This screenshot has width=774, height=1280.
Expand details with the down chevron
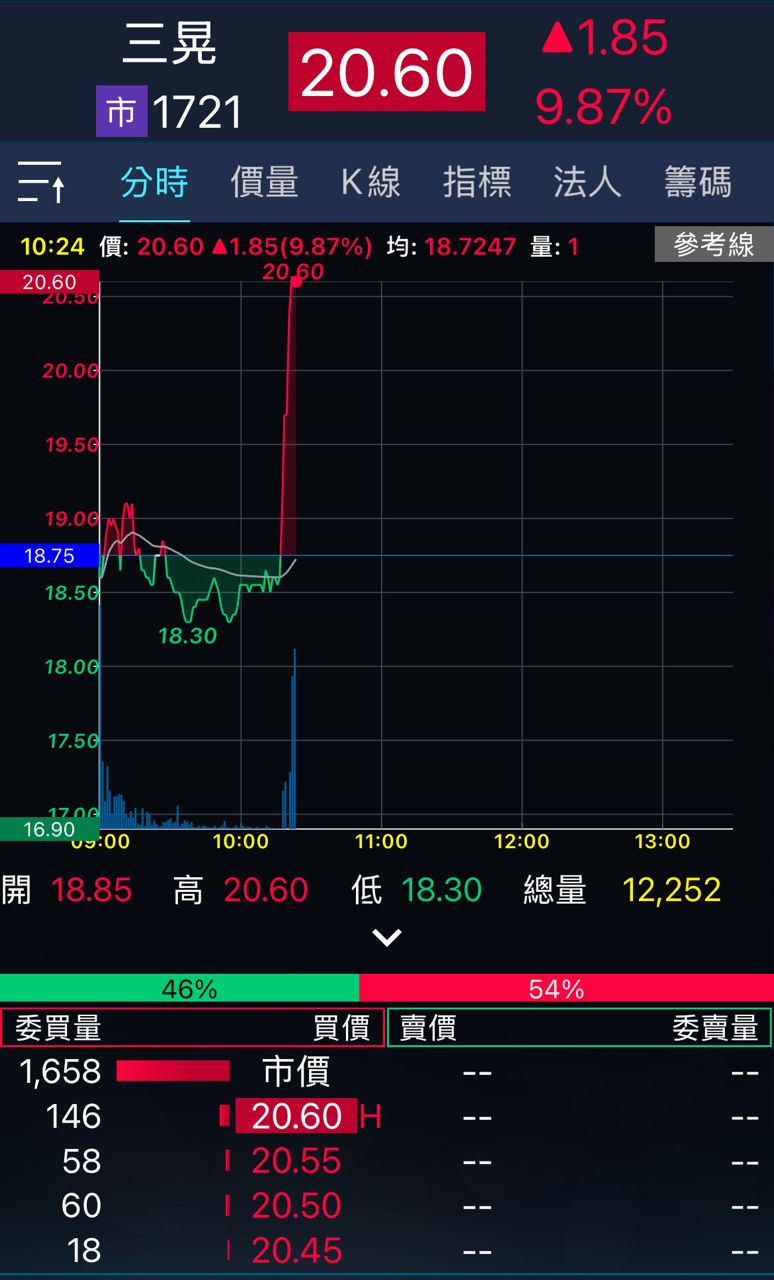[x=387, y=937]
